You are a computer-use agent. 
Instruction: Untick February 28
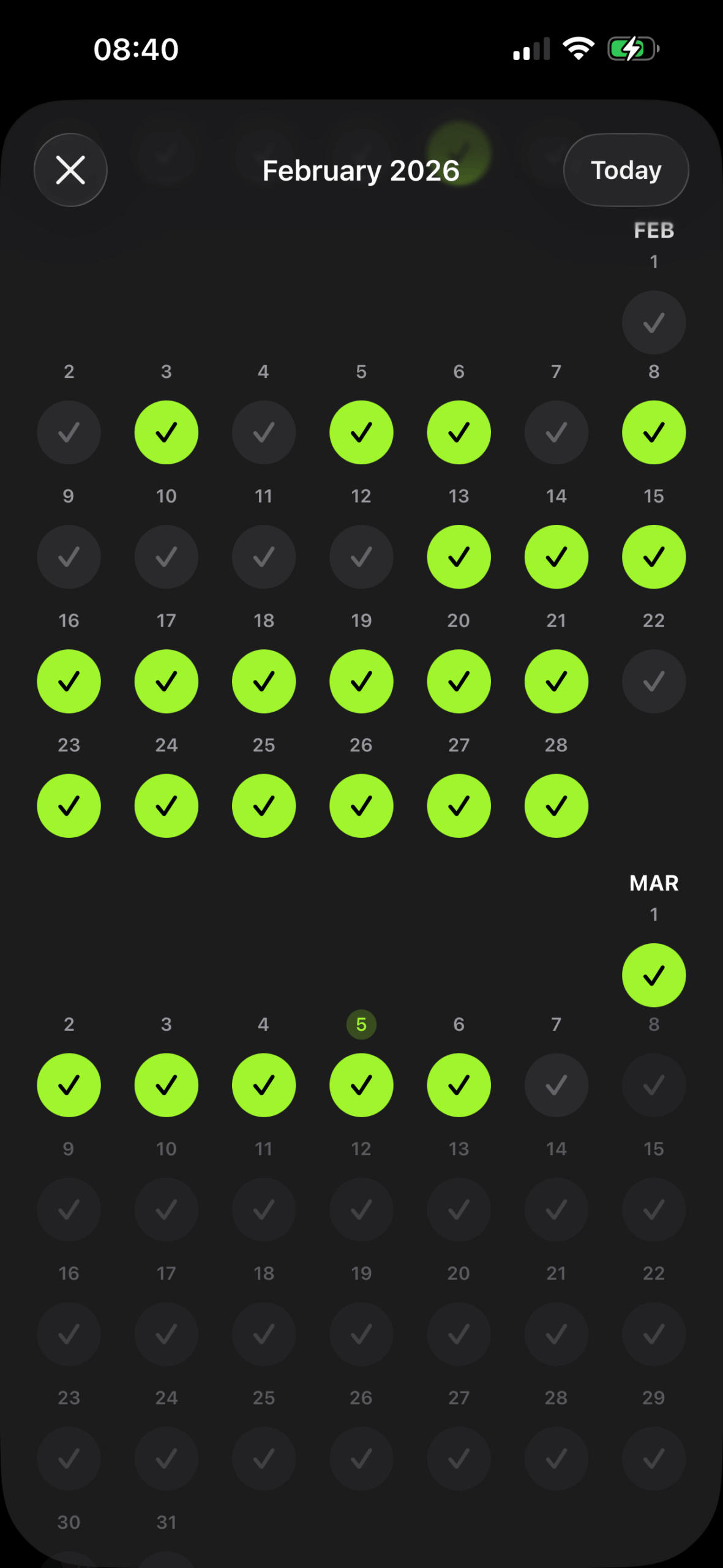click(x=556, y=805)
